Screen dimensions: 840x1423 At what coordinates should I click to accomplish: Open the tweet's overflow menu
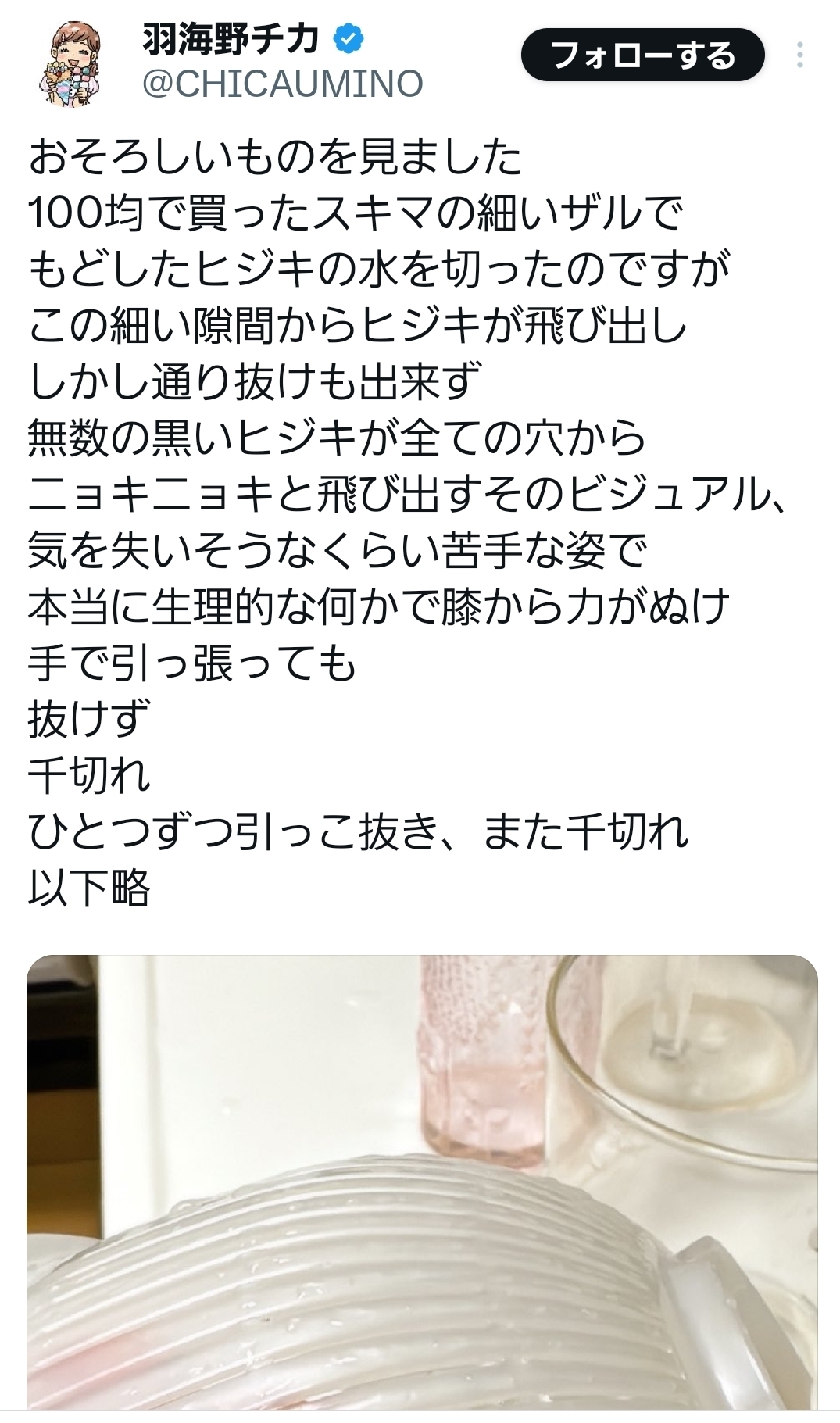[x=799, y=55]
